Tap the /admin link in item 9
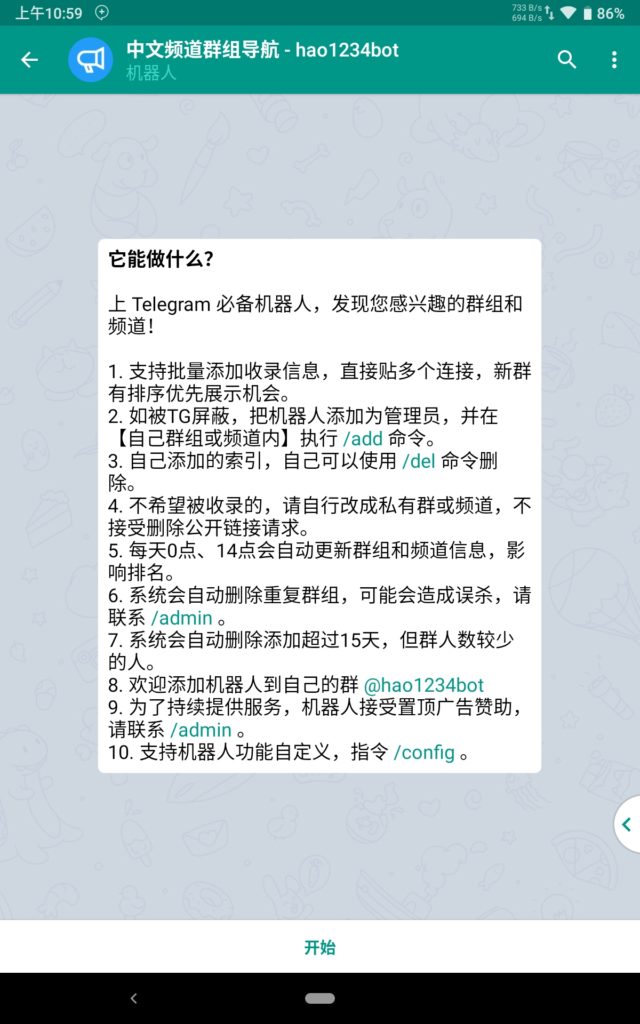The image size is (640, 1024). pos(200,730)
